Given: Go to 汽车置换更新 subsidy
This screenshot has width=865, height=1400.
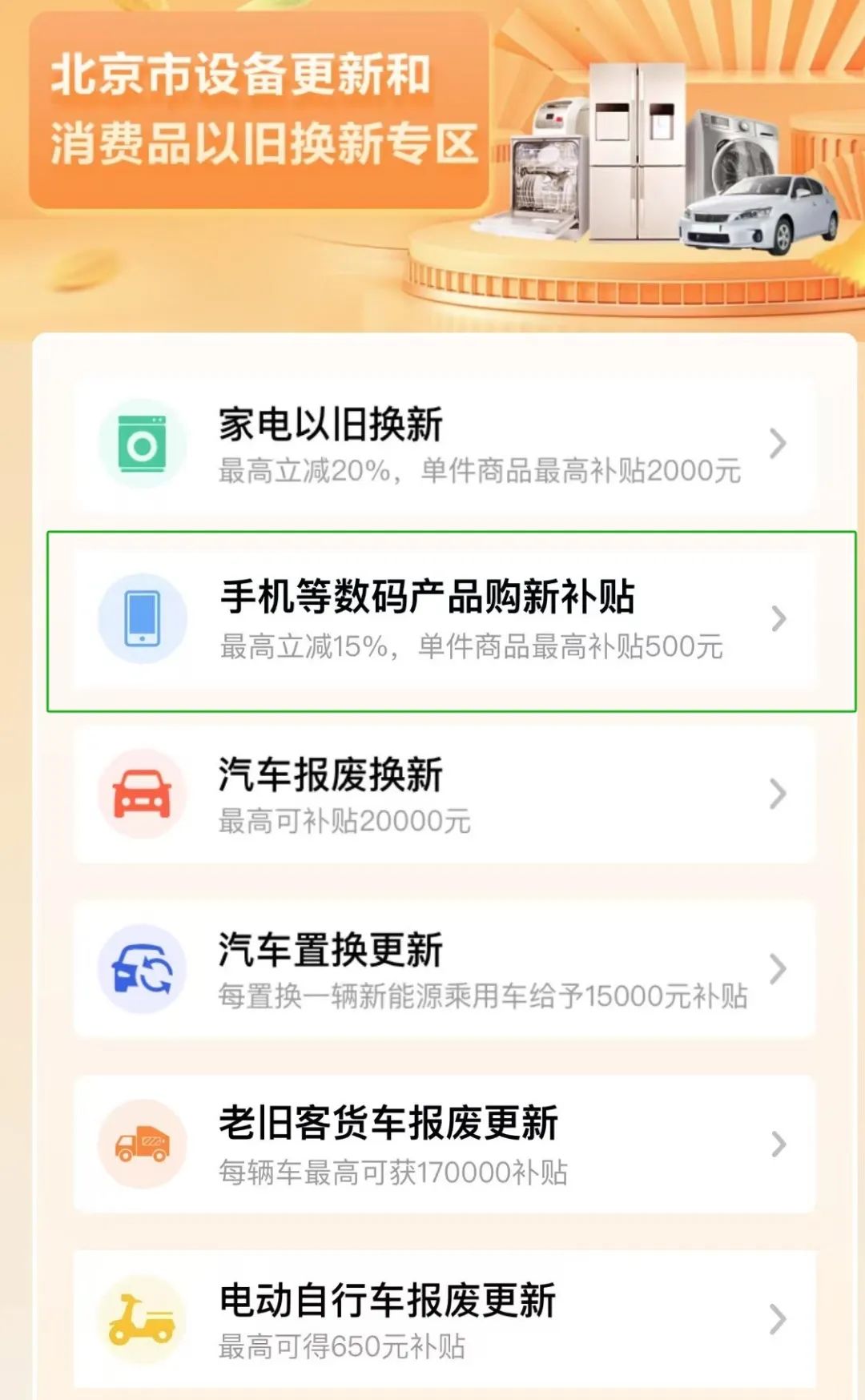Looking at the screenshot, I should coord(445,969).
